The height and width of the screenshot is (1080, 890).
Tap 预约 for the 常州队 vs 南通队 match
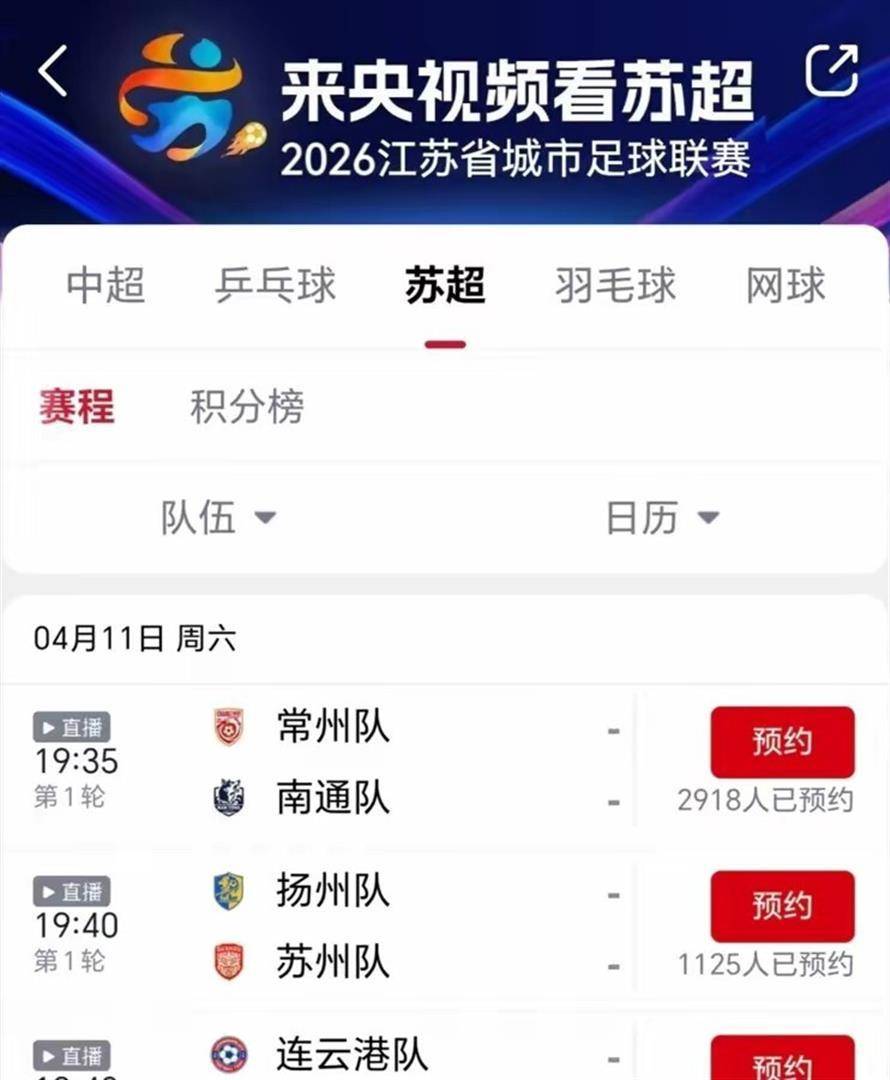[782, 741]
